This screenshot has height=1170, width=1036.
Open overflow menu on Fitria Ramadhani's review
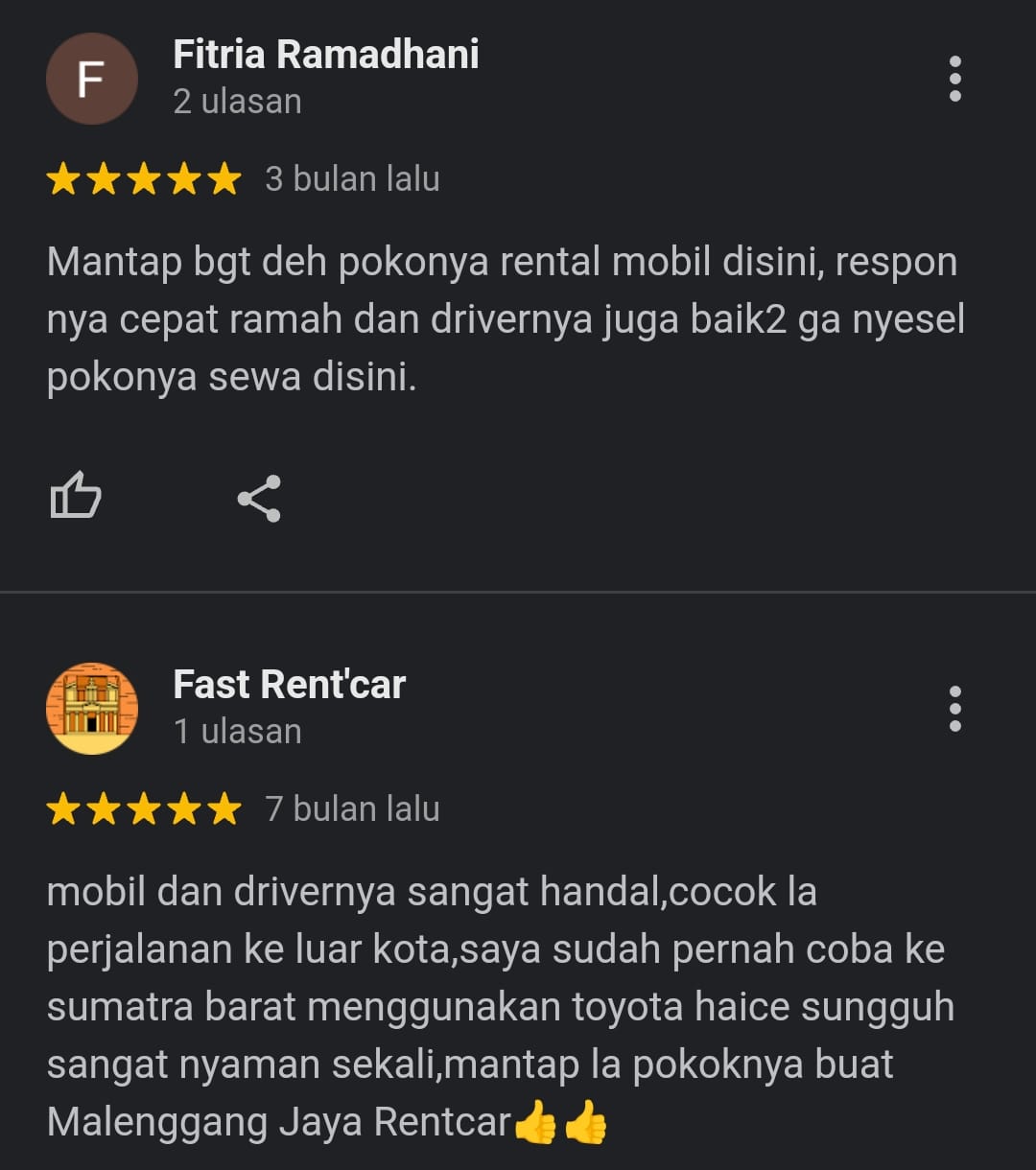954,79
